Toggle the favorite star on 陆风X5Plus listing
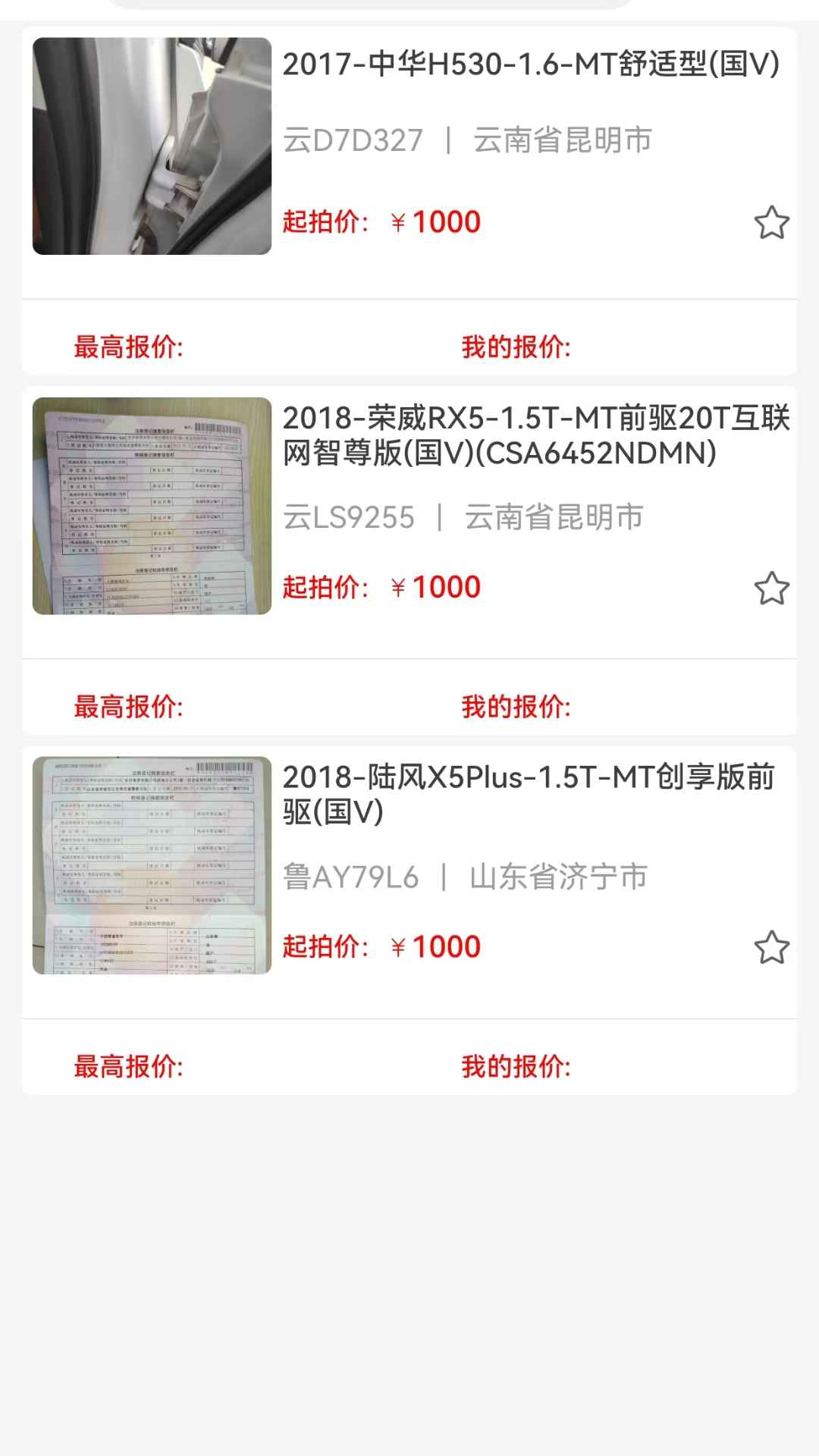 (771, 946)
